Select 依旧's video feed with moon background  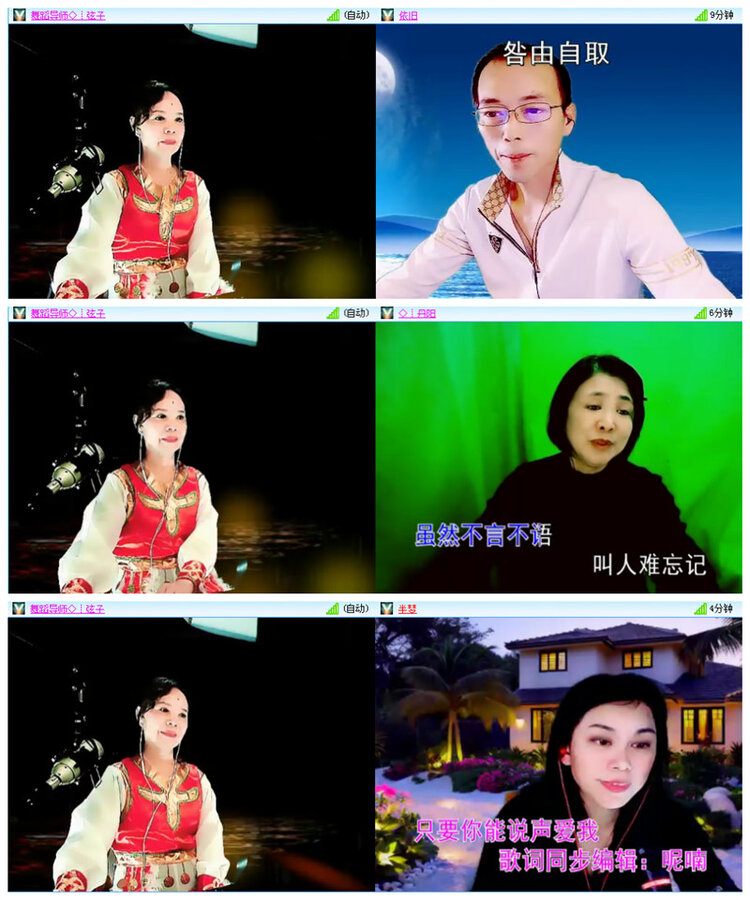tap(560, 165)
